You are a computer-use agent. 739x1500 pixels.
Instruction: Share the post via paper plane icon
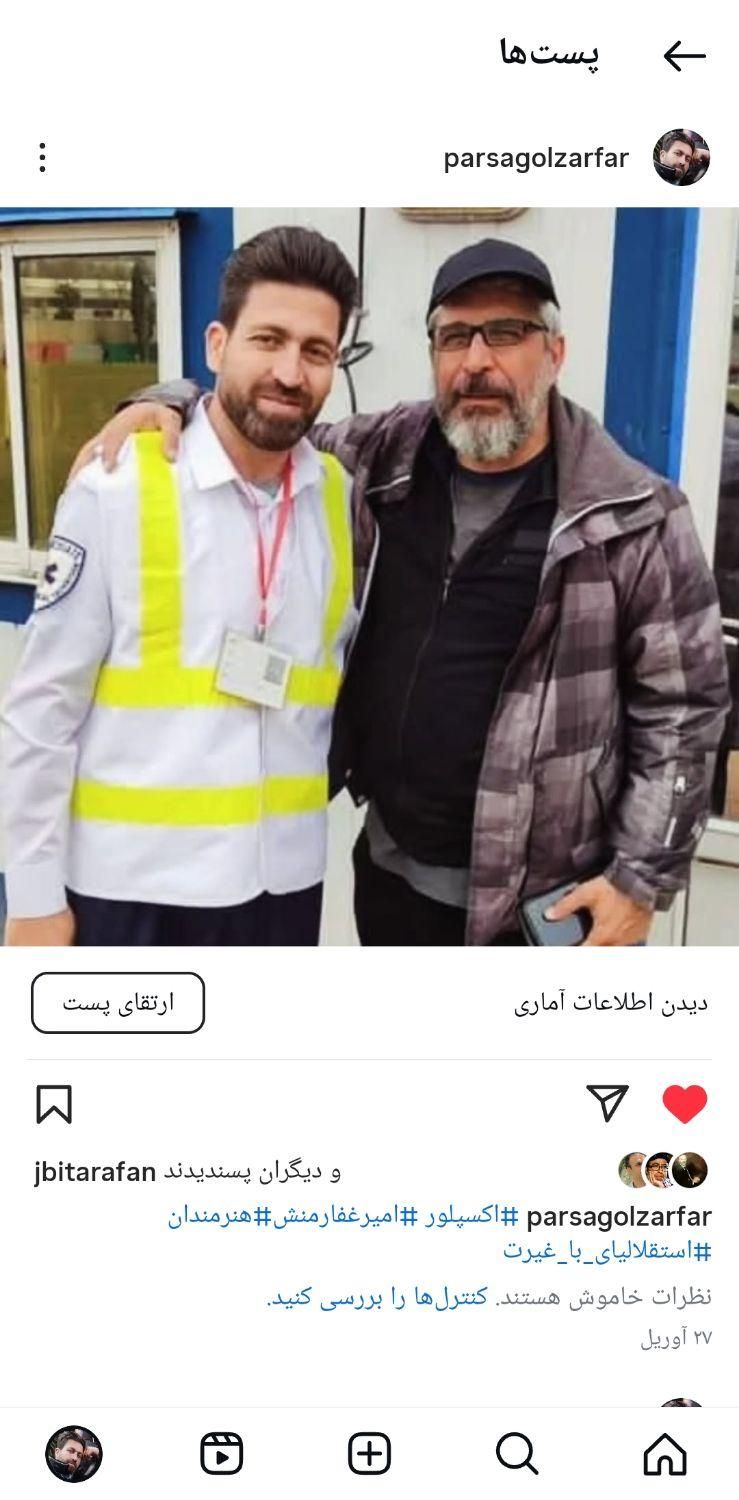pyautogui.click(x=607, y=1104)
